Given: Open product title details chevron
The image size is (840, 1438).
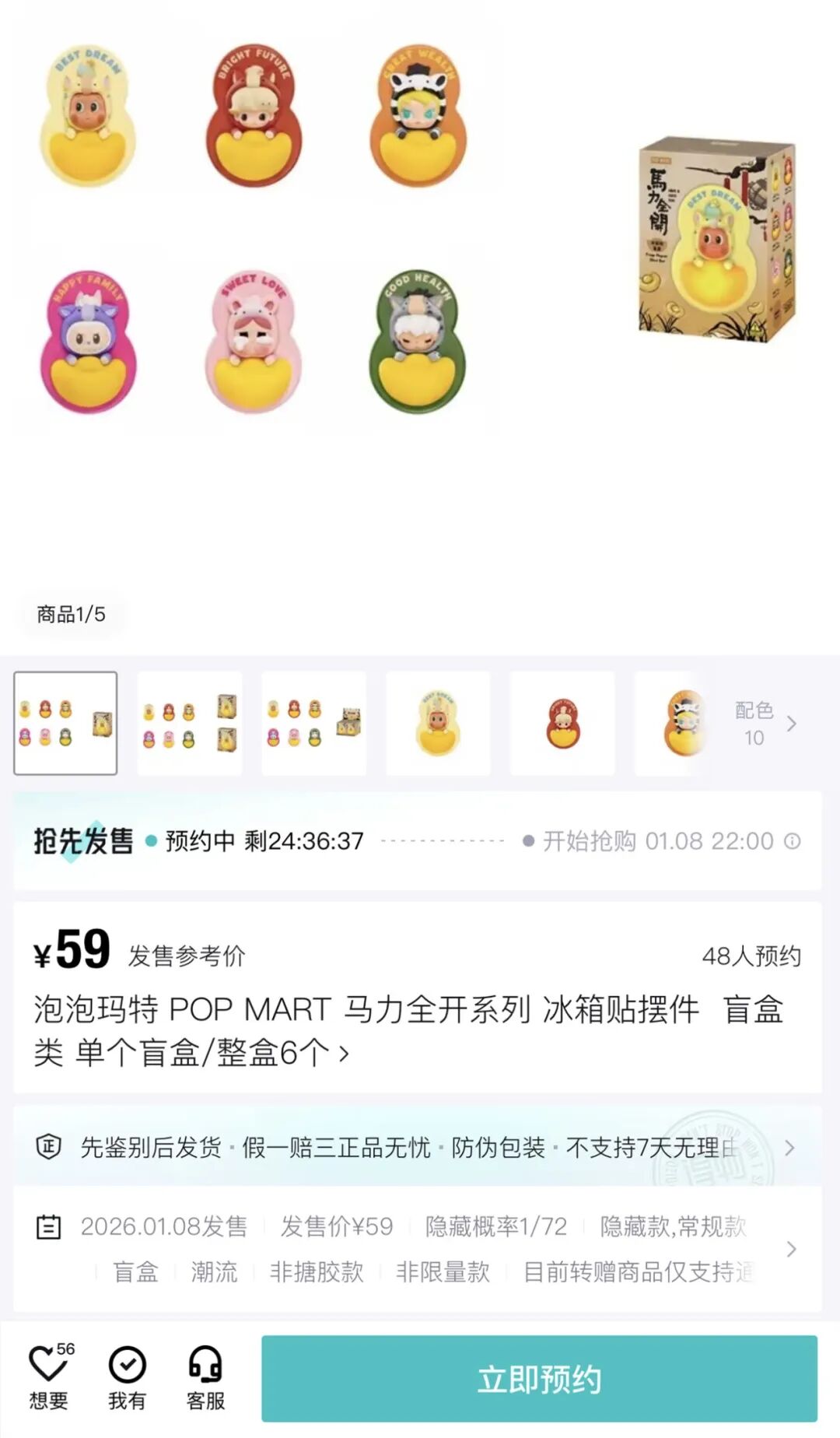Looking at the screenshot, I should point(343,1054).
